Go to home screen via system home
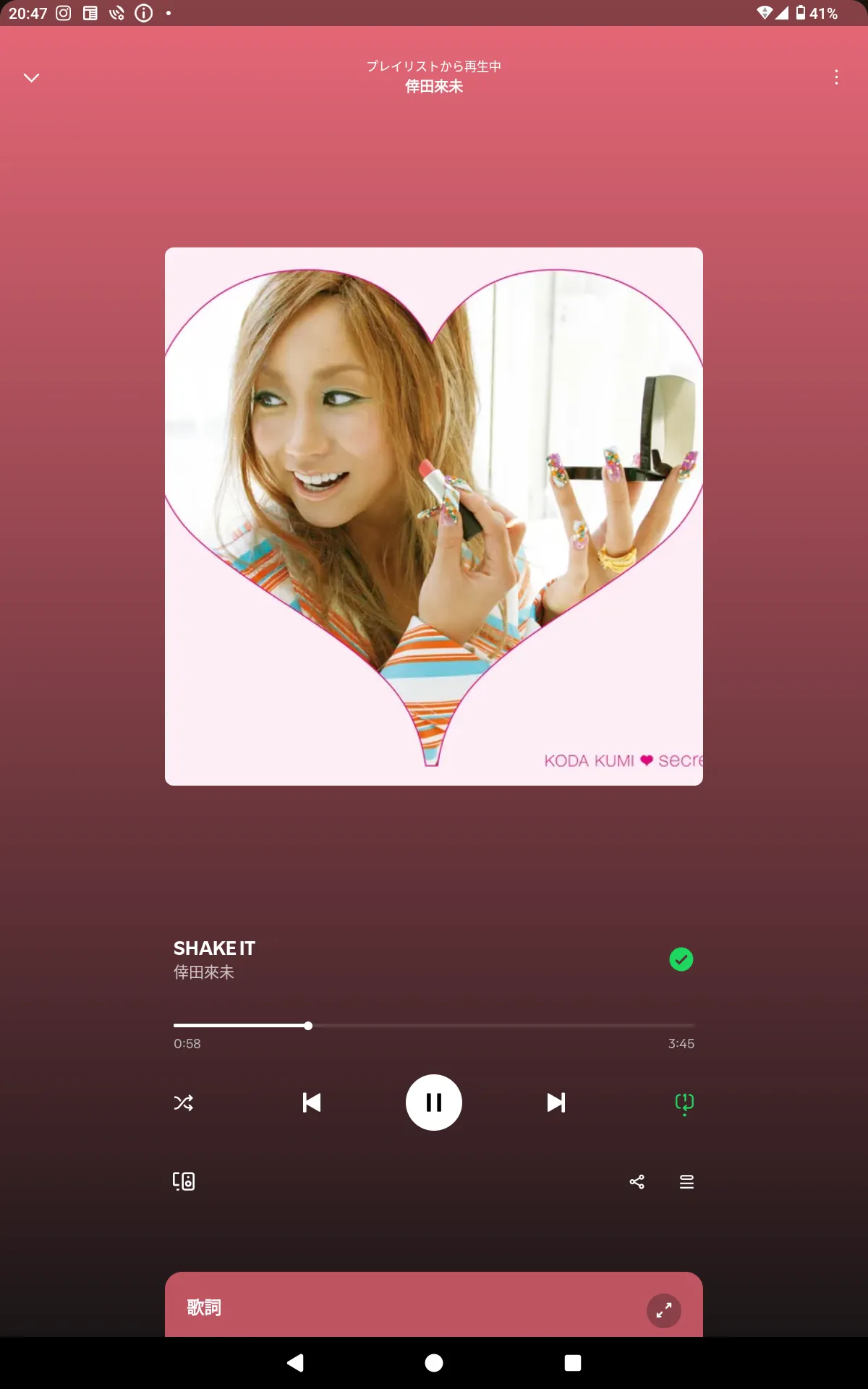868x1389 pixels. click(434, 1363)
